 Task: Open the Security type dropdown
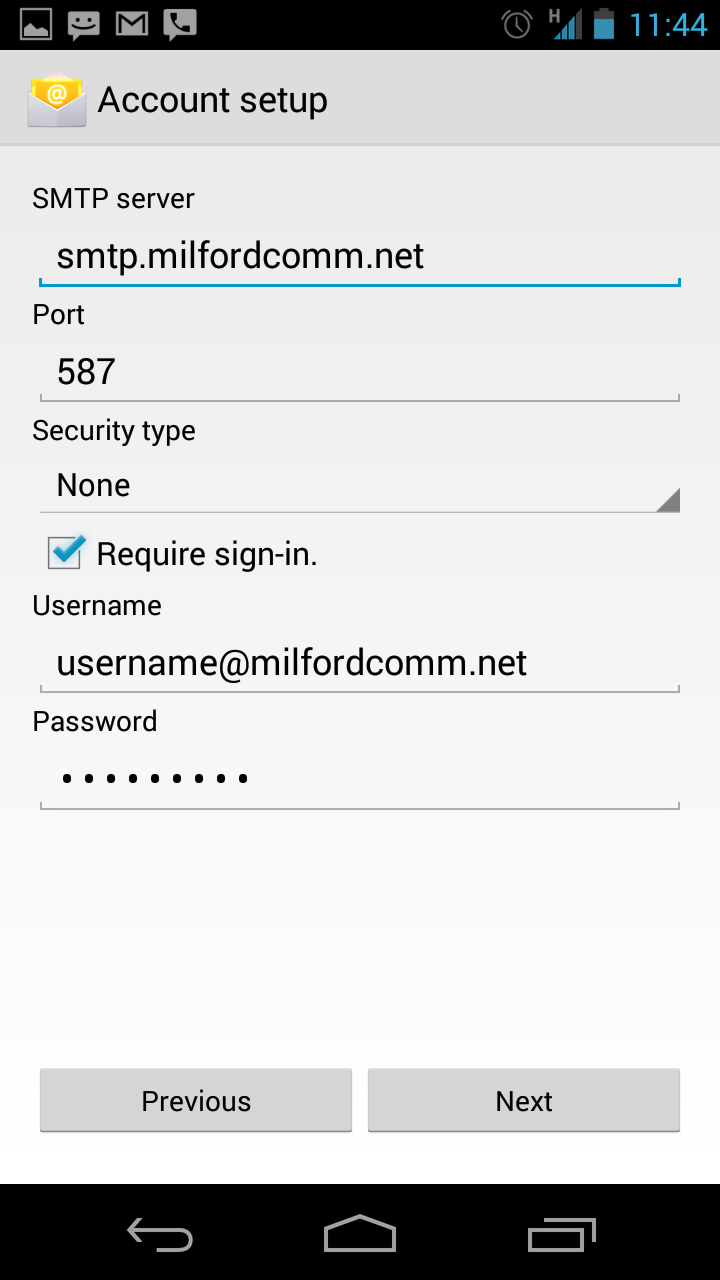[360, 486]
